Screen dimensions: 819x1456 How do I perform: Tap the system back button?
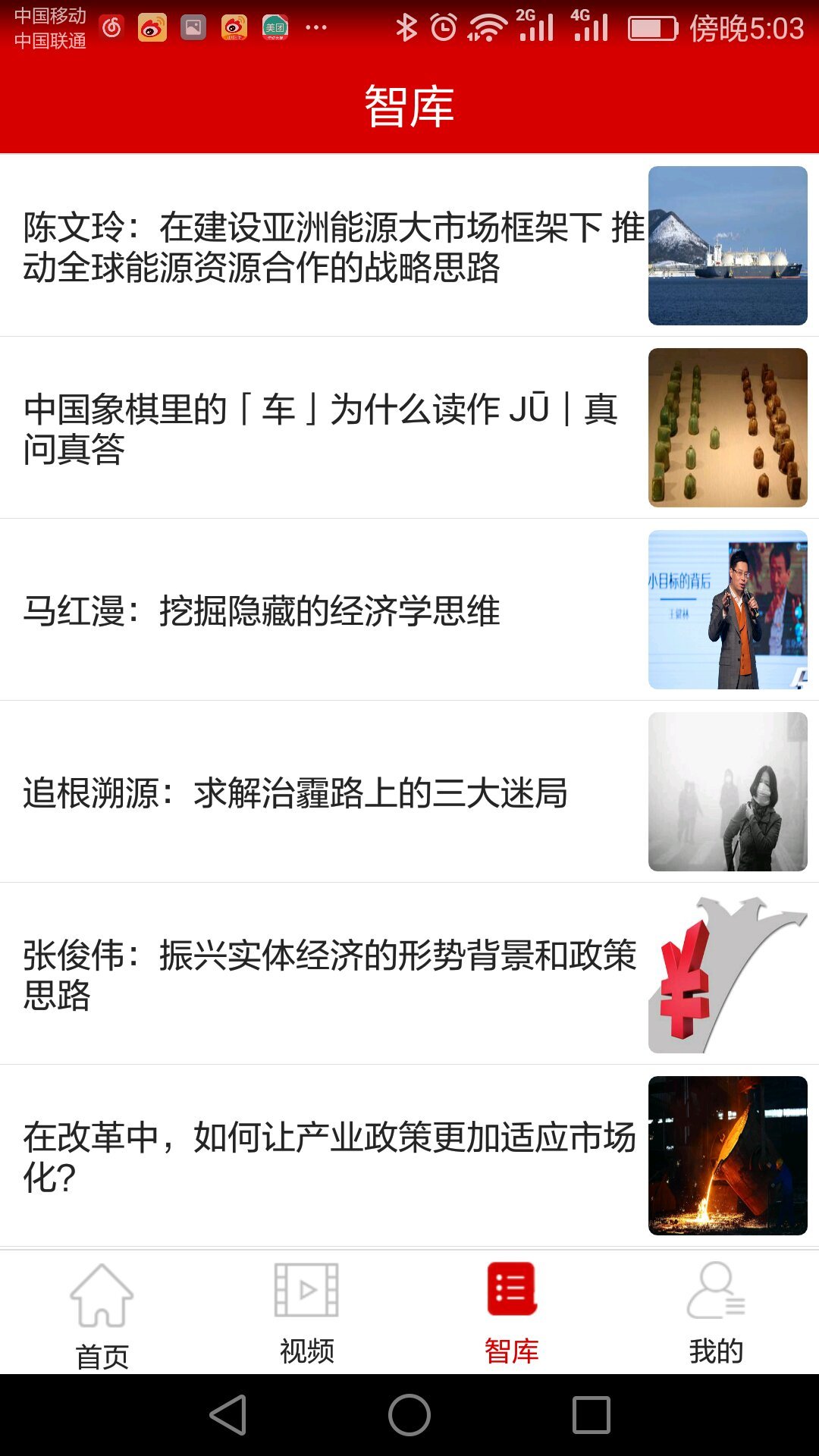coord(228,1415)
